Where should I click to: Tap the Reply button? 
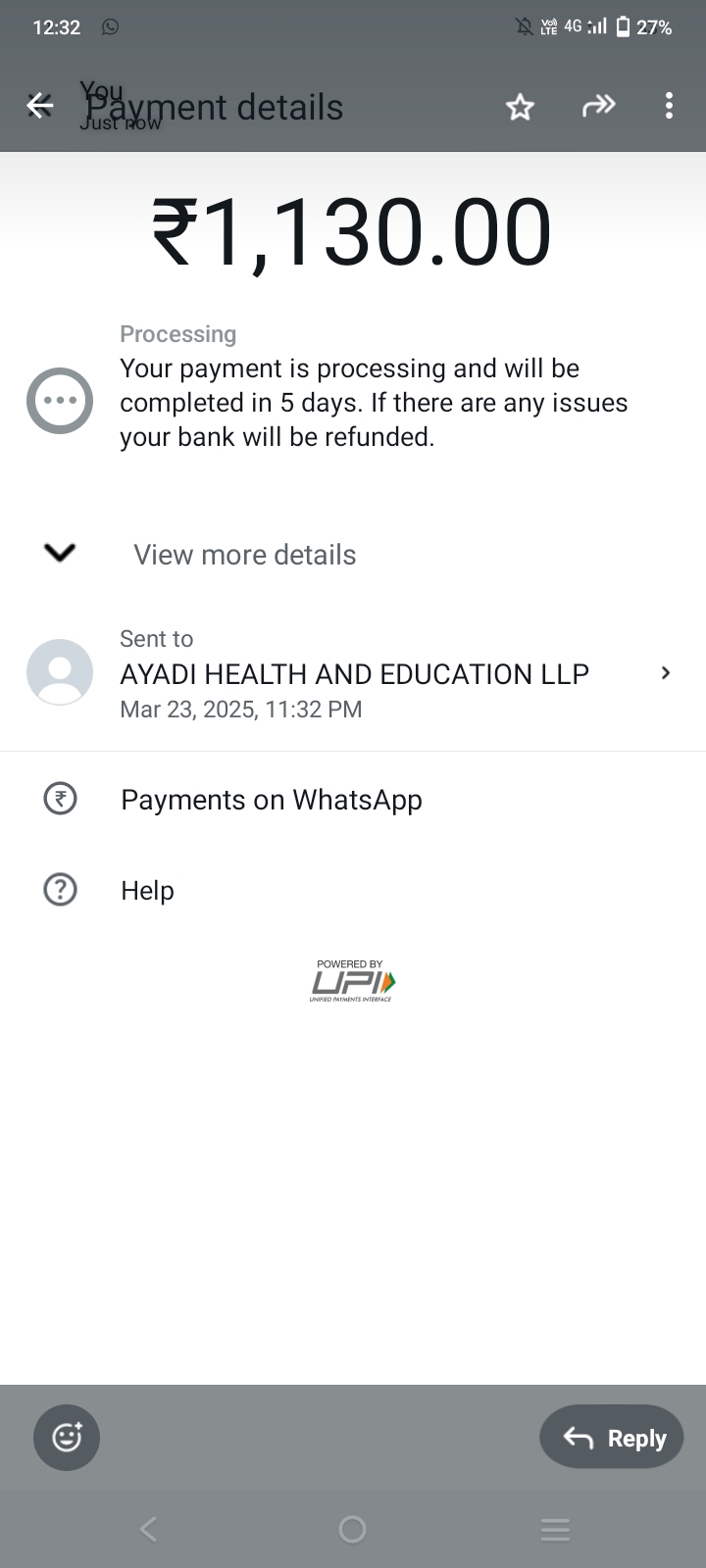click(x=612, y=1438)
